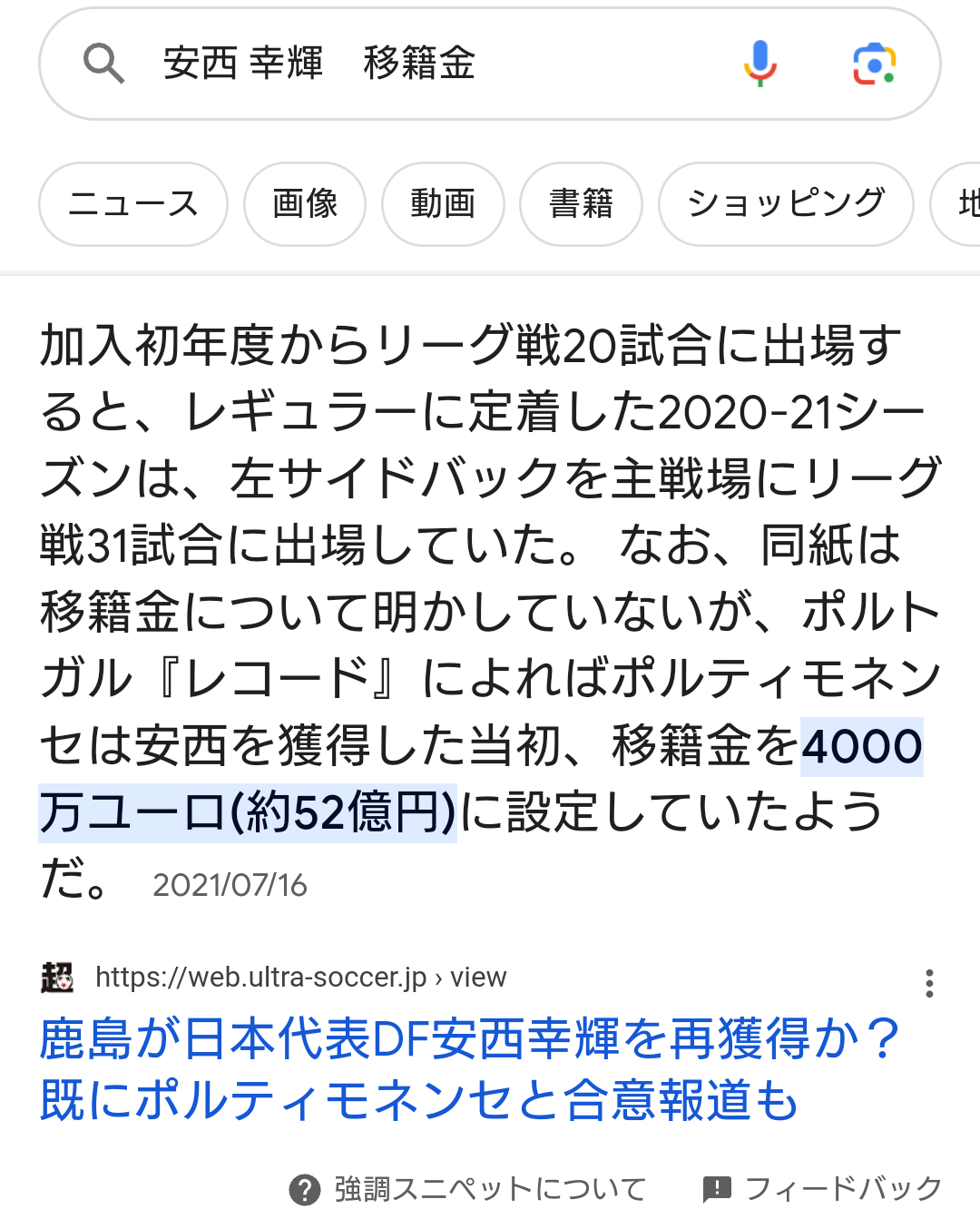Open 強調スニペットについて info
The width and height of the screenshot is (980, 1229).
coord(468,1189)
